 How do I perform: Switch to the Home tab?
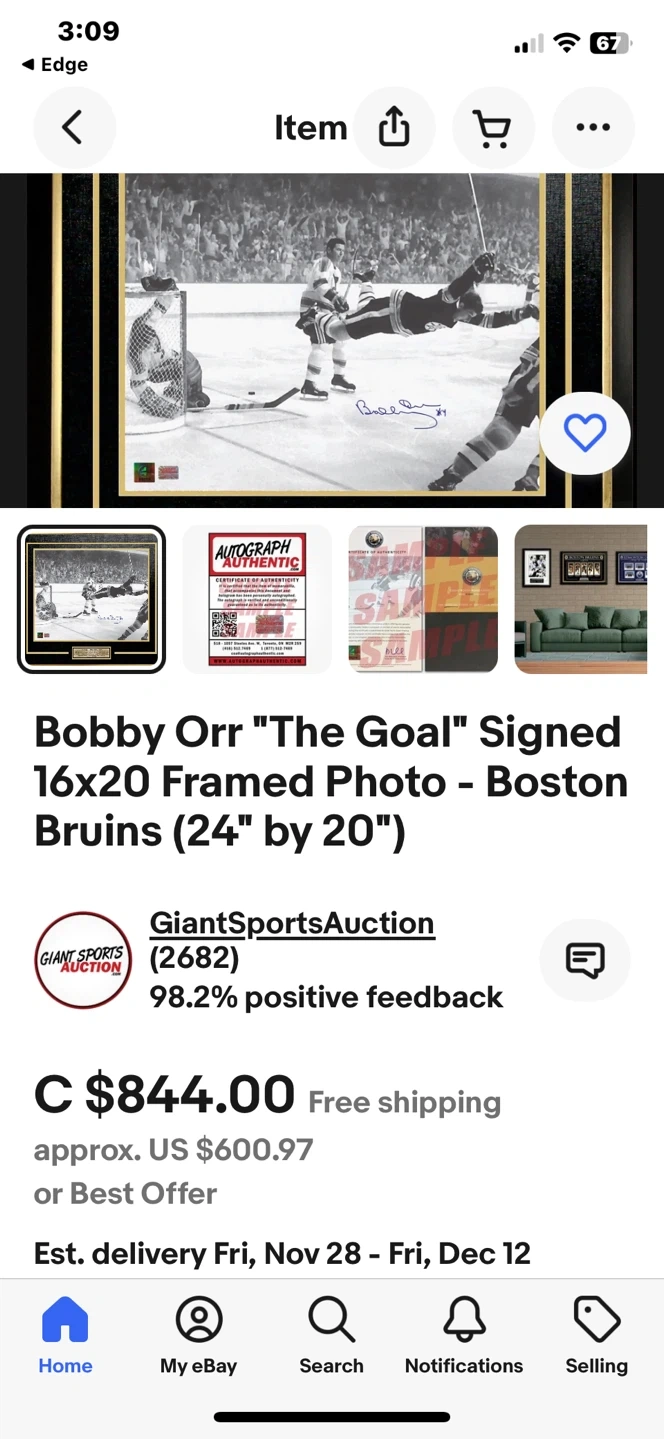pyautogui.click(x=66, y=1335)
